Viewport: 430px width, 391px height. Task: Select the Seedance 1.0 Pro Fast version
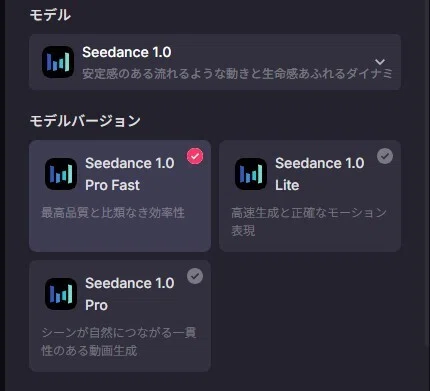pyautogui.click(x=120, y=196)
